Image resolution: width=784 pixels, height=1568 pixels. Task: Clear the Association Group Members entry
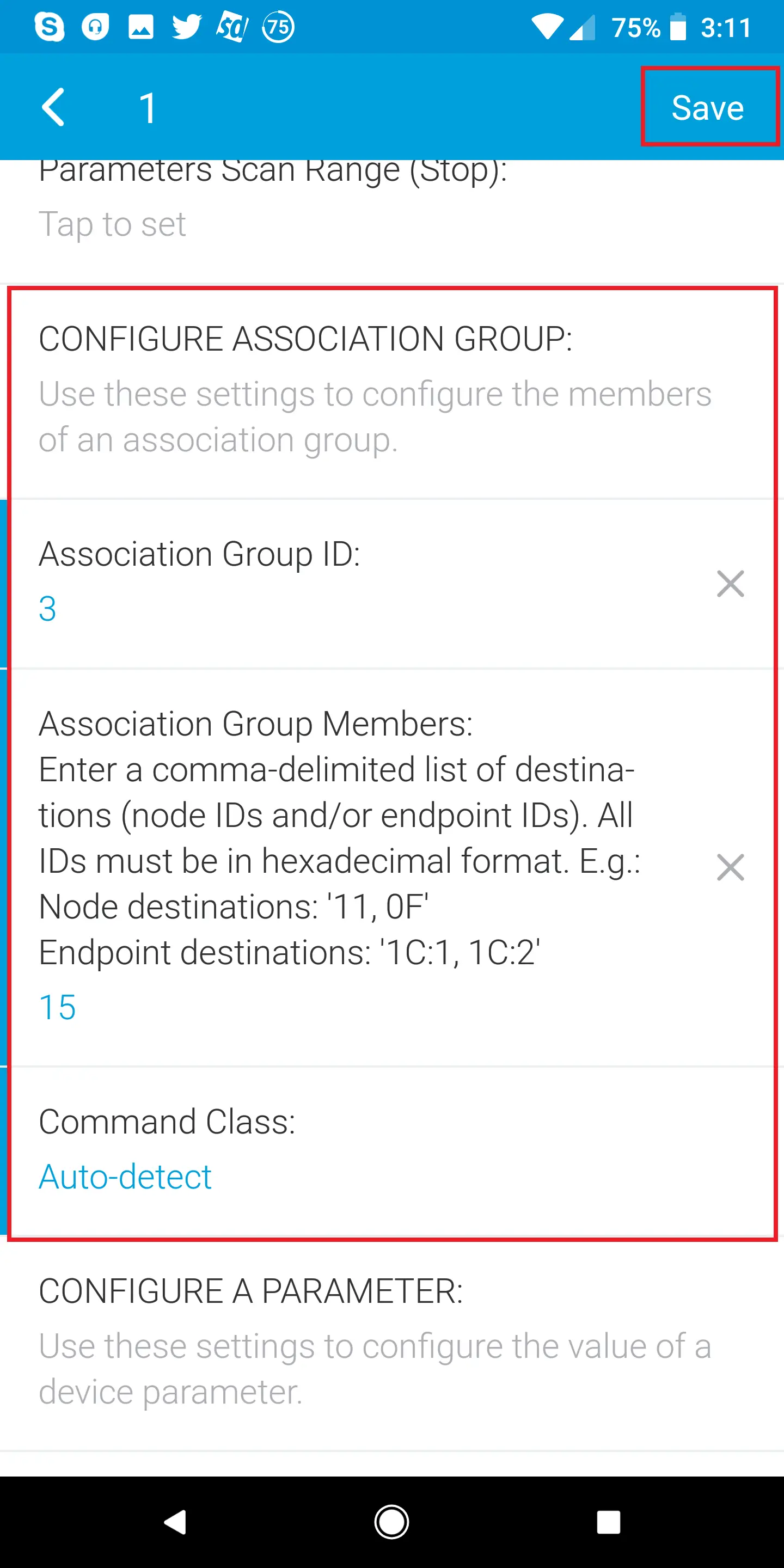coord(730,867)
